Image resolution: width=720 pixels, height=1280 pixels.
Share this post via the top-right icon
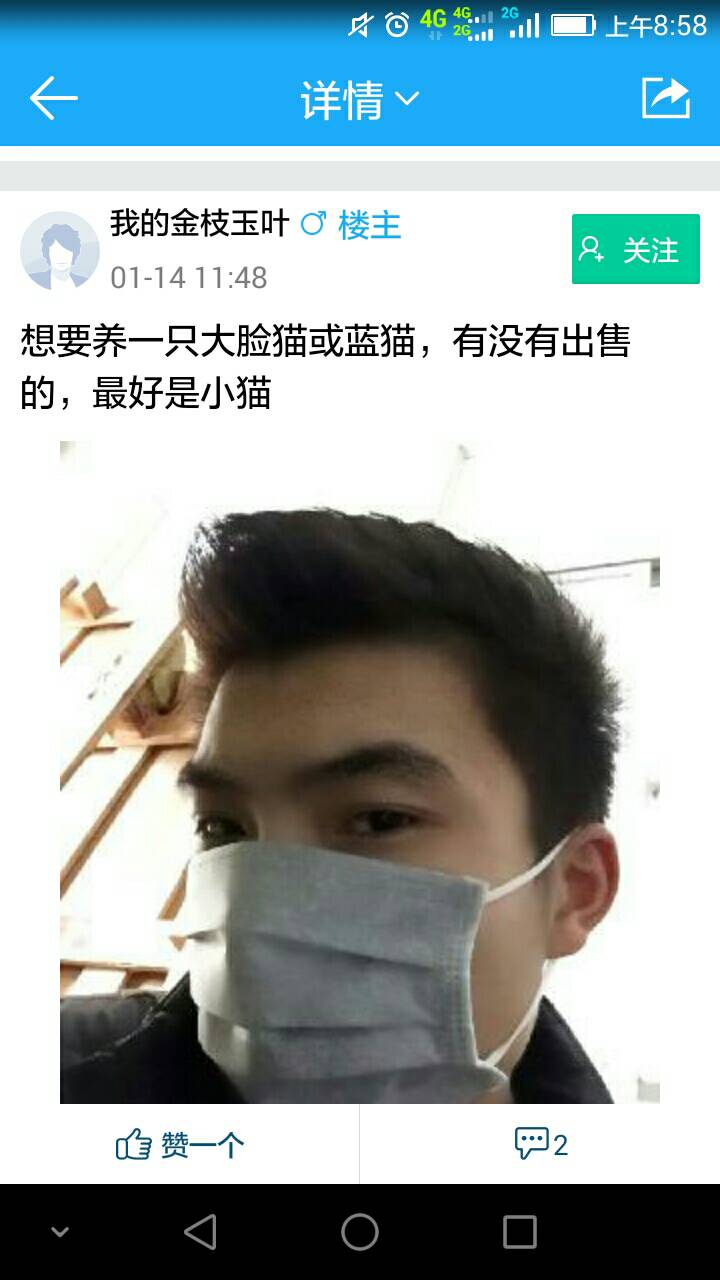click(666, 98)
